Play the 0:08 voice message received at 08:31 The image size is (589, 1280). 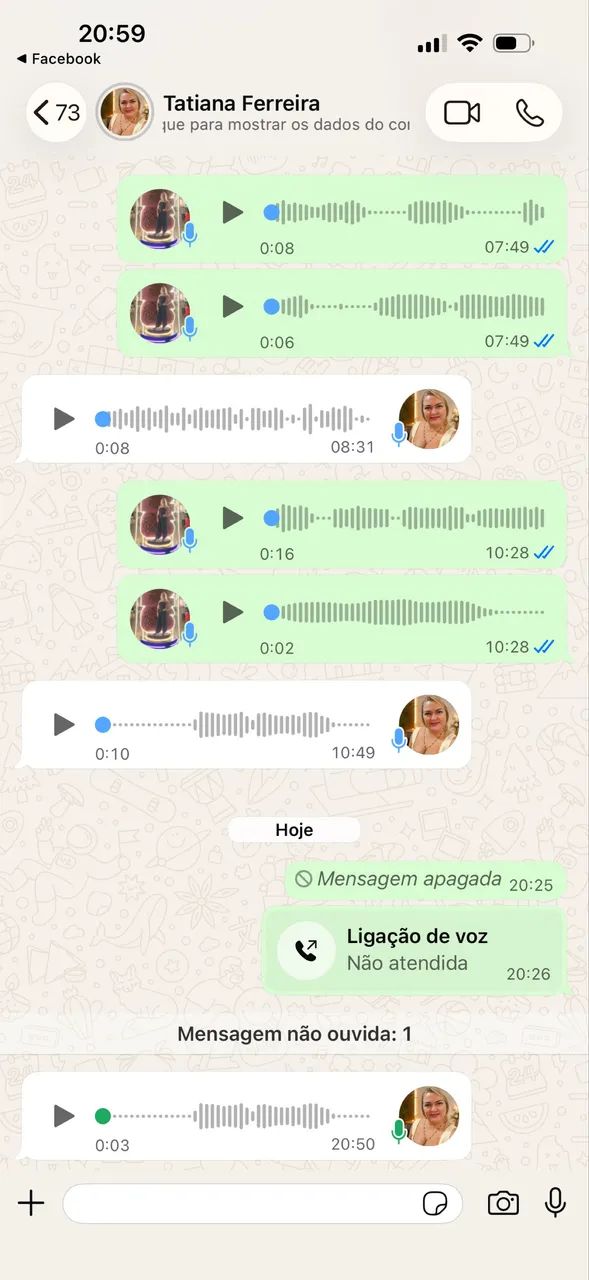click(64, 419)
